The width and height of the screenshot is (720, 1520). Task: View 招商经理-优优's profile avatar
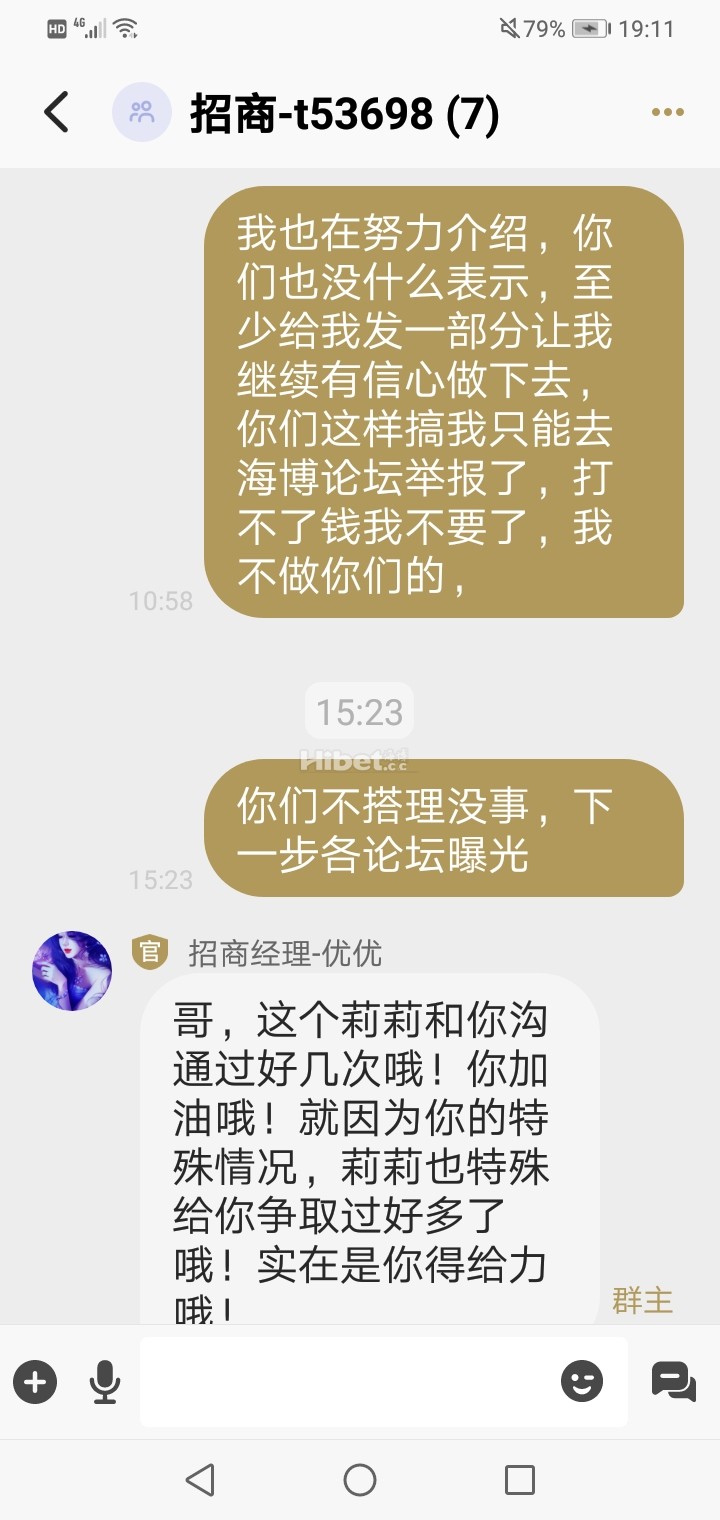(x=72, y=971)
